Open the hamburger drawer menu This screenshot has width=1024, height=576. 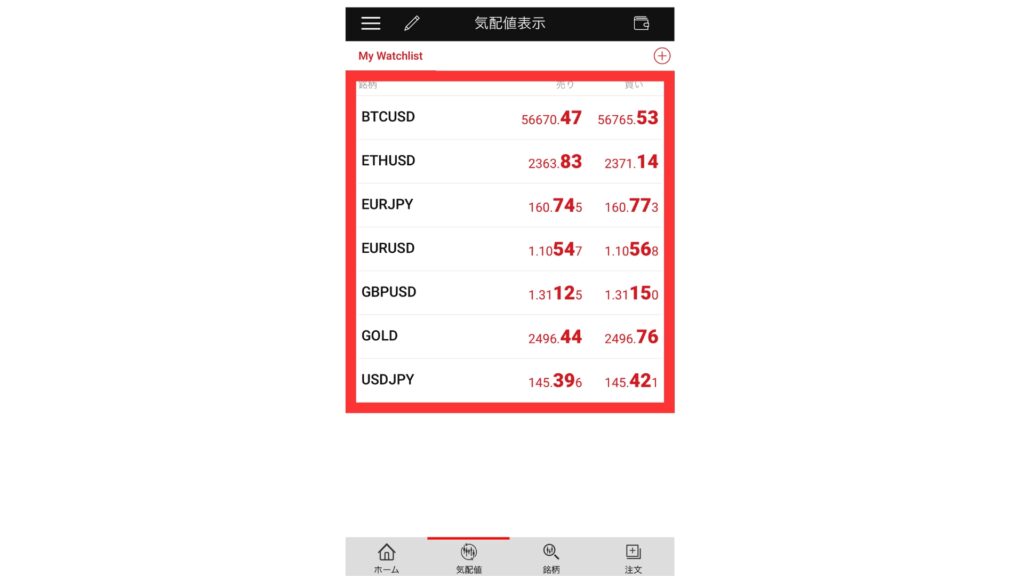click(x=371, y=24)
